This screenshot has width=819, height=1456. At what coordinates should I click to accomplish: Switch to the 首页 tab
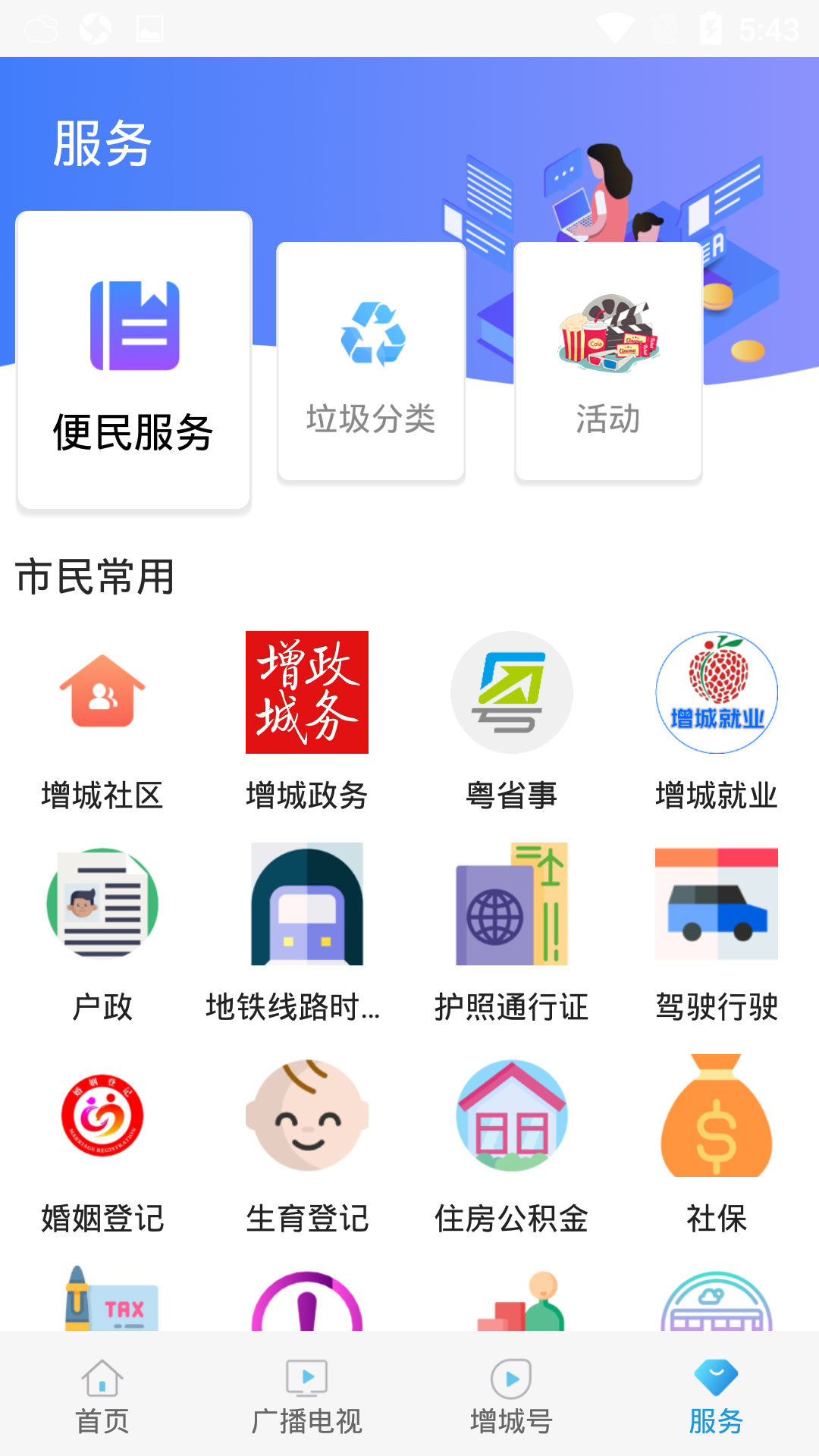[x=102, y=1395]
